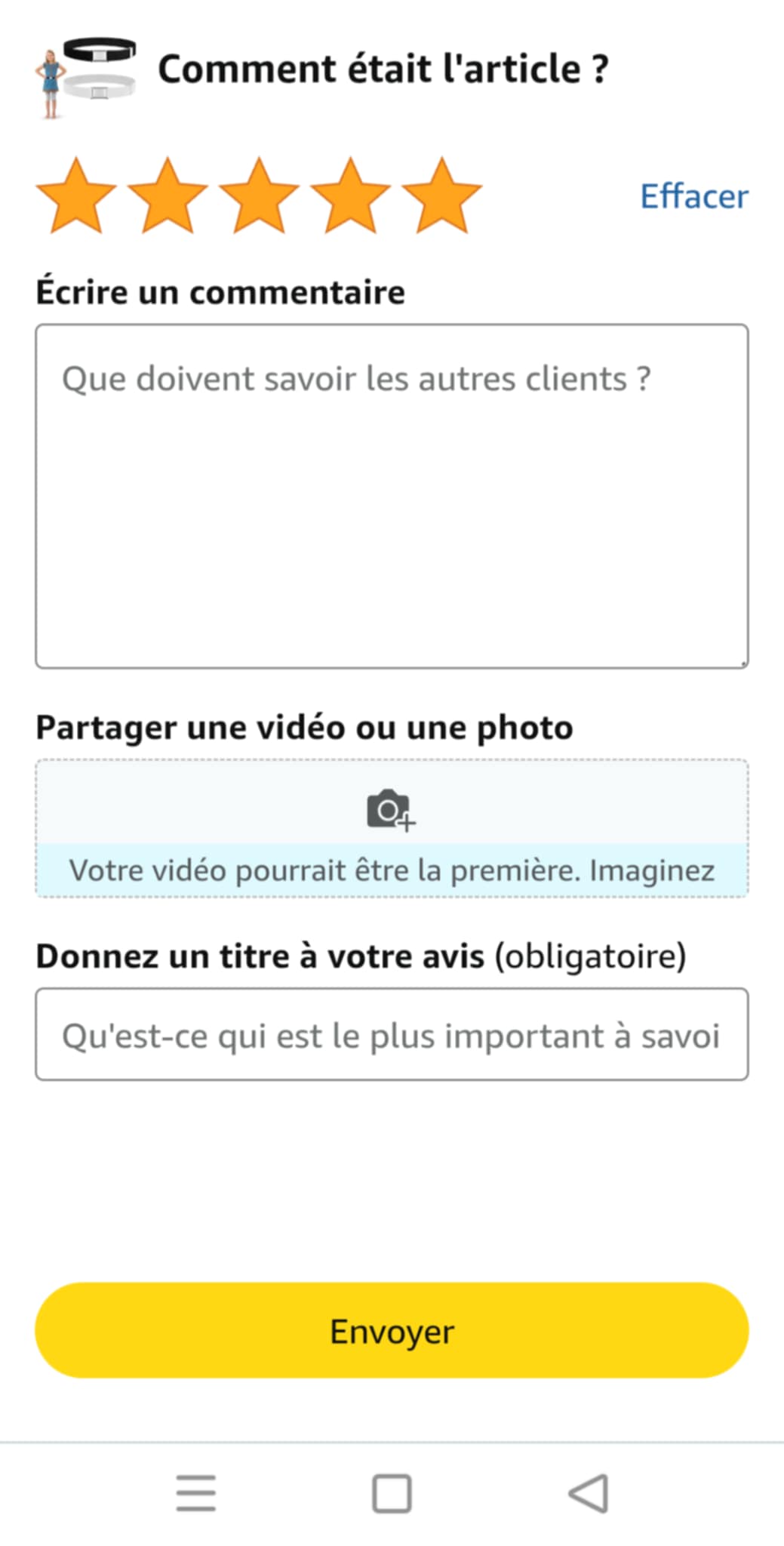Open the product thumbnail image
The height and width of the screenshot is (1546, 784).
(86, 77)
